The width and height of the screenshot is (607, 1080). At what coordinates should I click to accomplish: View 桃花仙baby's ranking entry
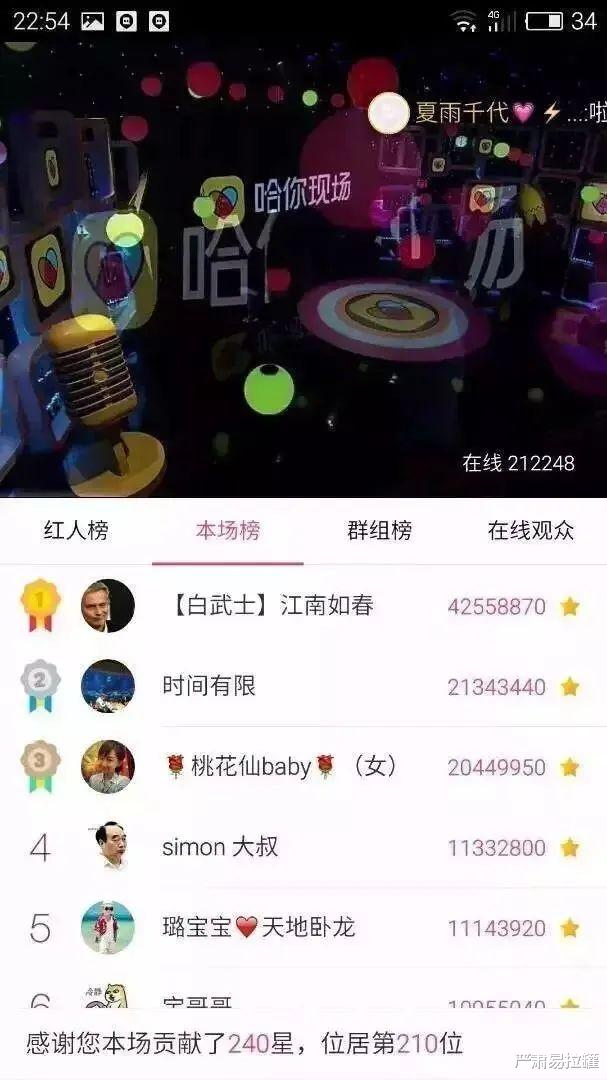(x=303, y=767)
